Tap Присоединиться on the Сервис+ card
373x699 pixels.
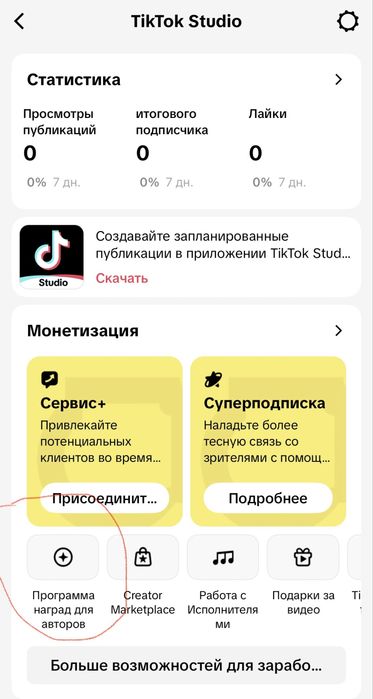(105, 498)
